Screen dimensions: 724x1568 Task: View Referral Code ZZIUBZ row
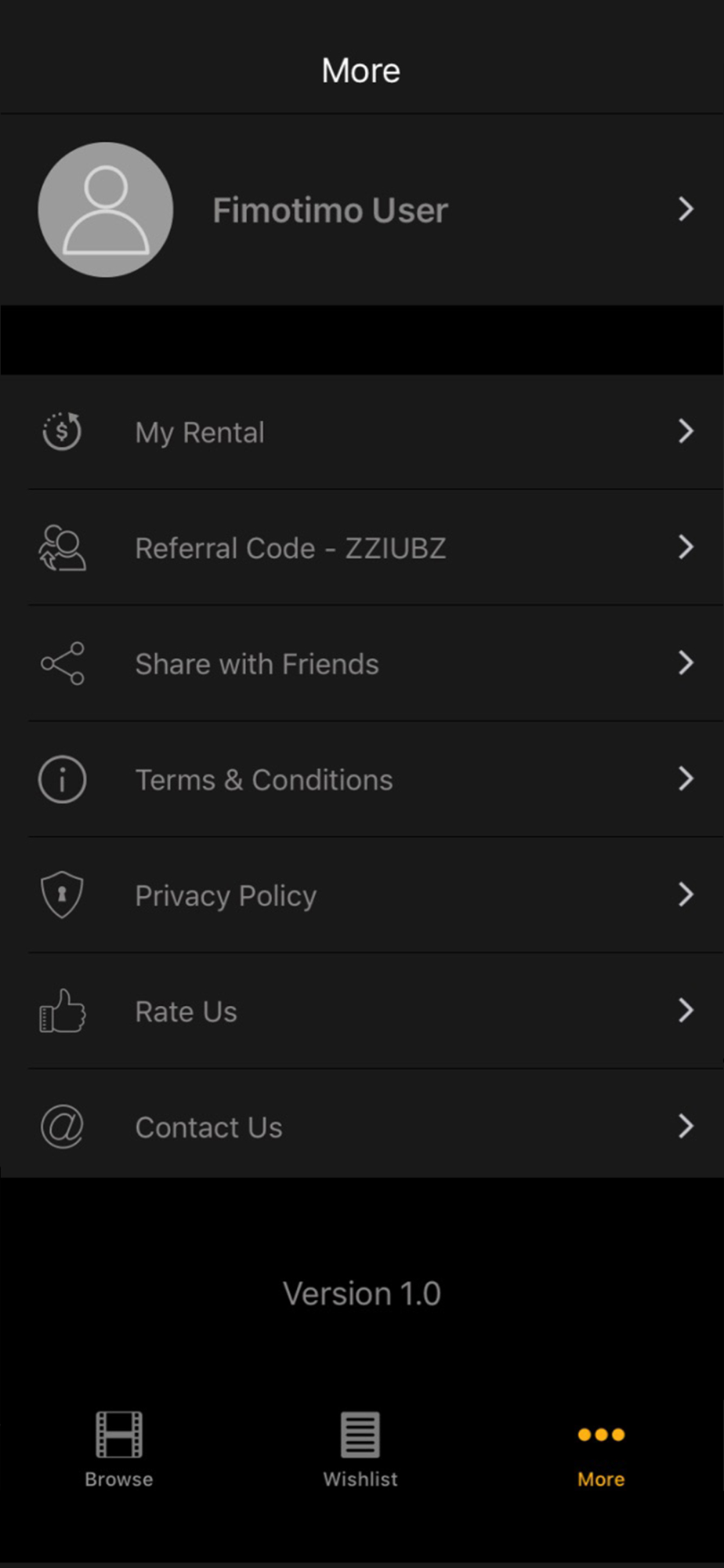pos(362,548)
